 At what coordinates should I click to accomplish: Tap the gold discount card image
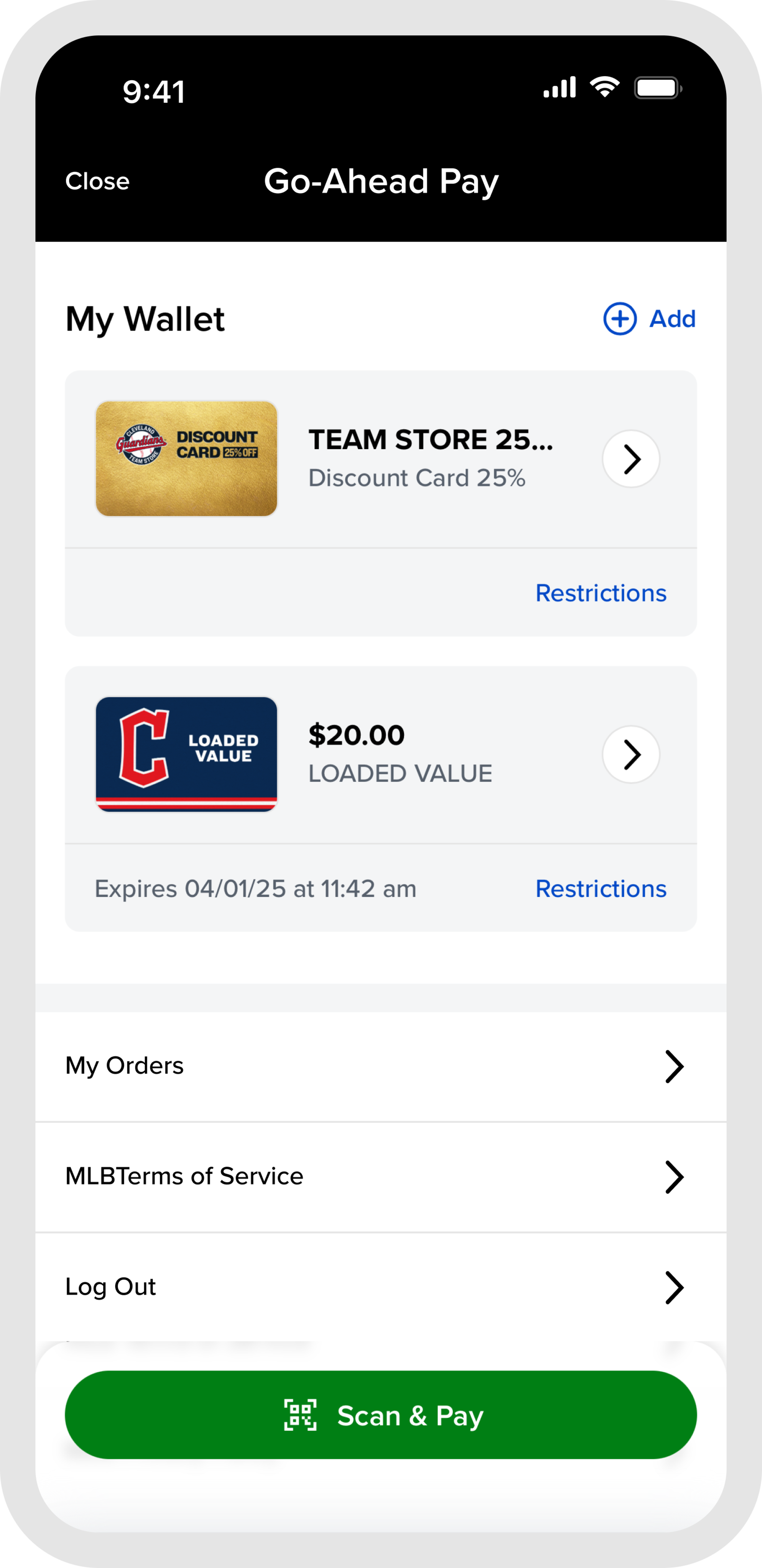coord(186,458)
